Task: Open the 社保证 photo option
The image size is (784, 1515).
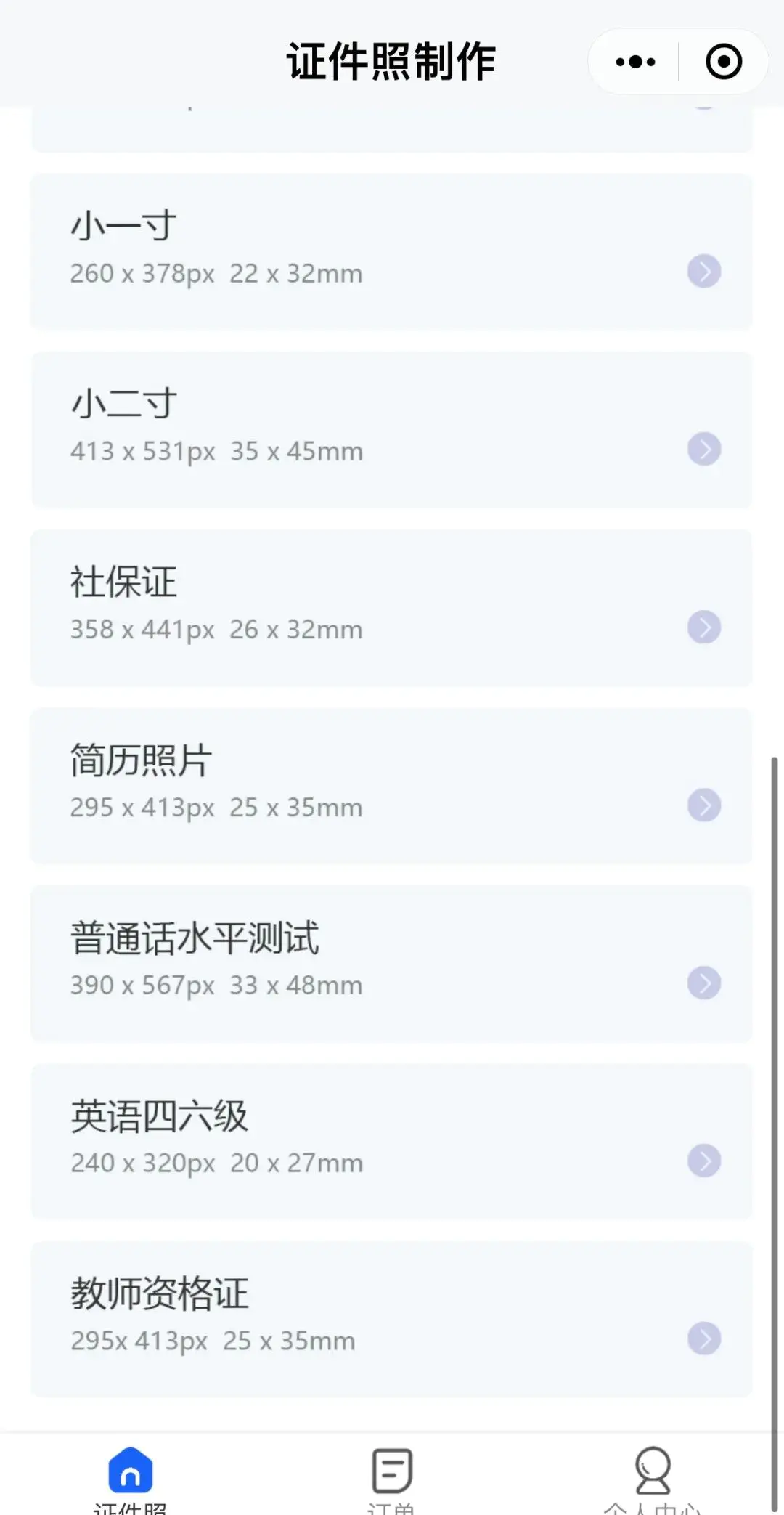Action: tap(391, 607)
